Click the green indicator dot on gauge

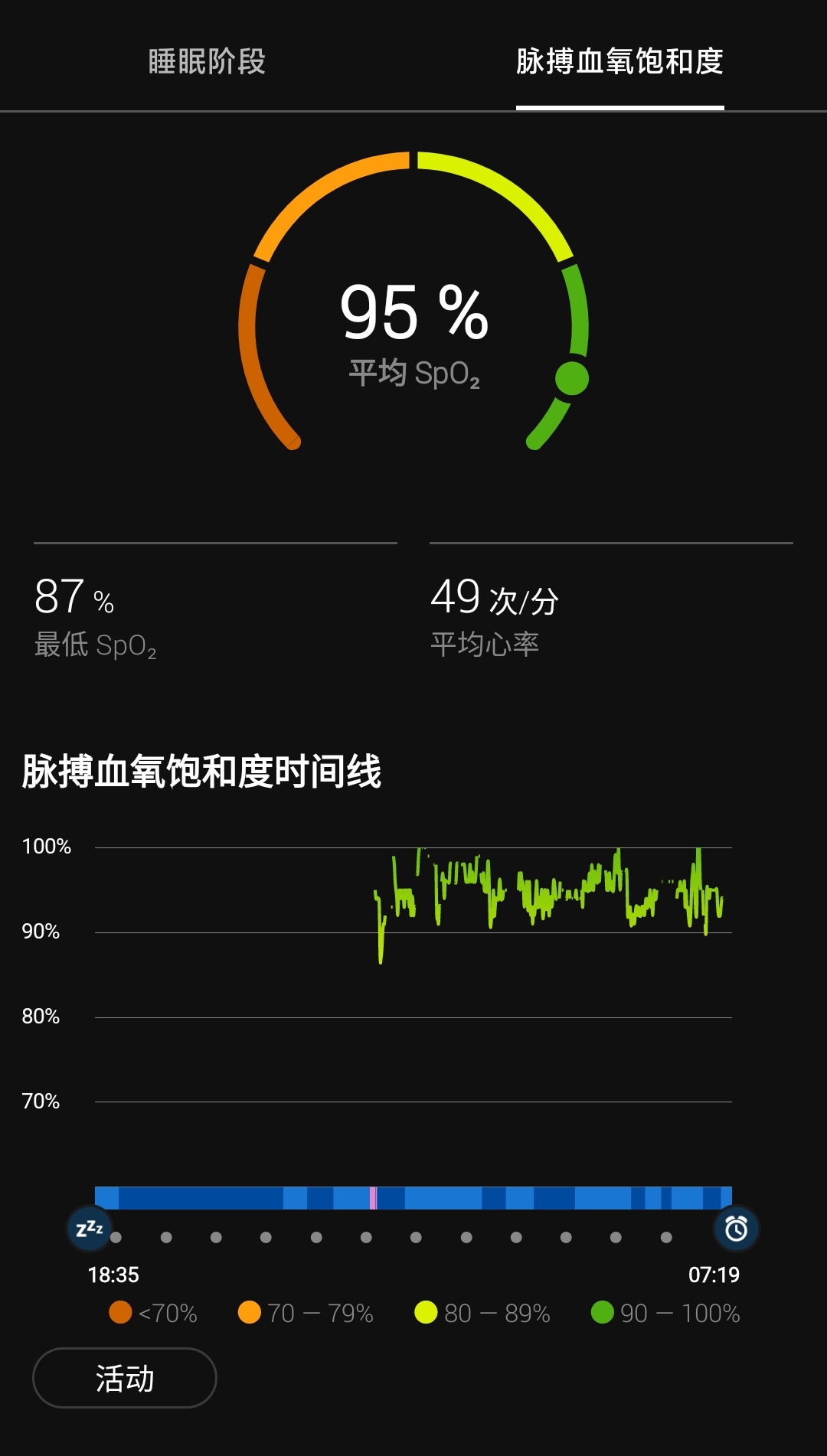tap(570, 377)
